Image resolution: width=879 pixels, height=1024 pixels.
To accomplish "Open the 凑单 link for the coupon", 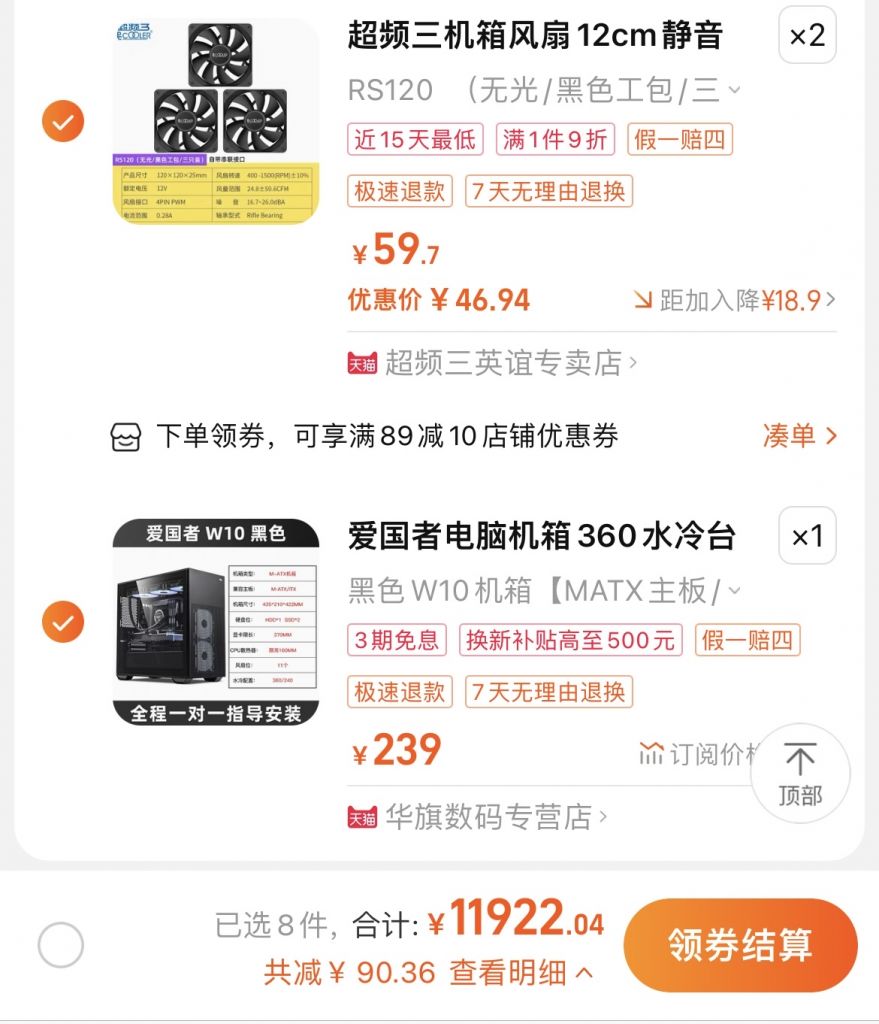I will (x=796, y=434).
